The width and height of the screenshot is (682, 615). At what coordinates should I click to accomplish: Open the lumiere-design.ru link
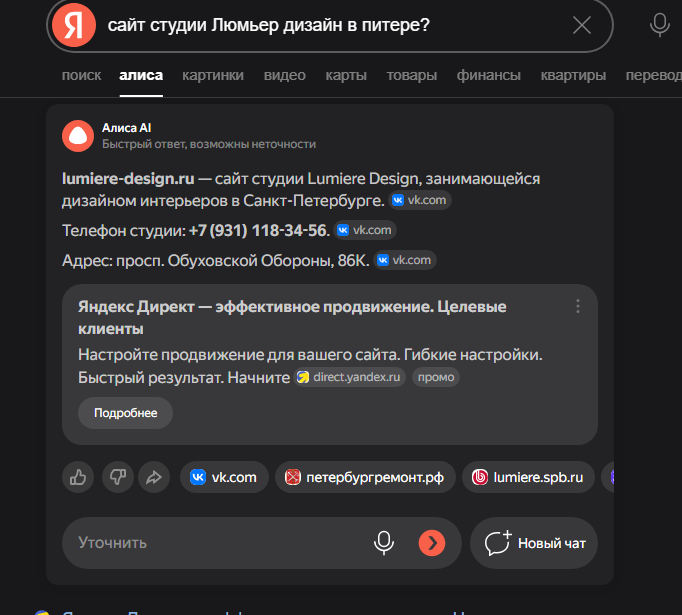click(126, 179)
